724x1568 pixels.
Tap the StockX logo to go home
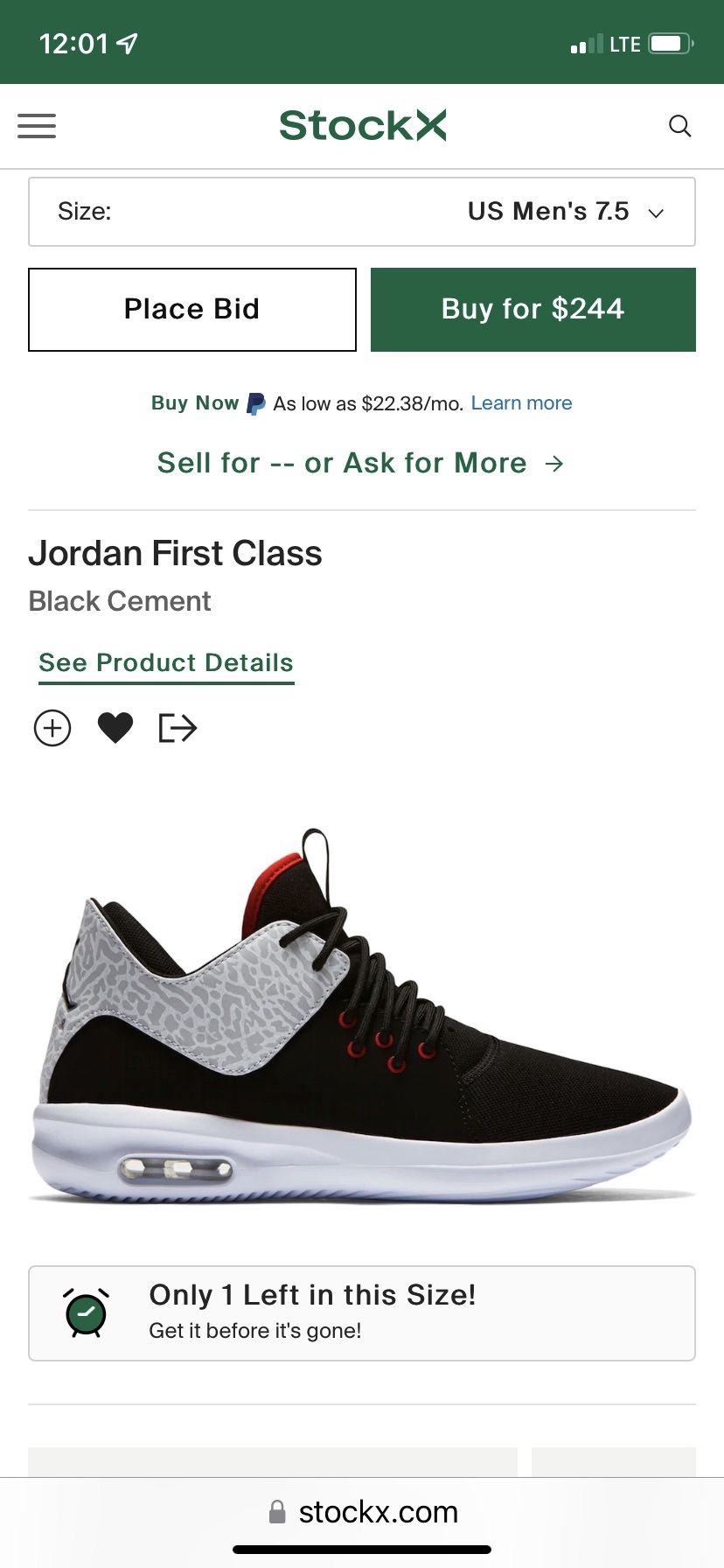[362, 126]
